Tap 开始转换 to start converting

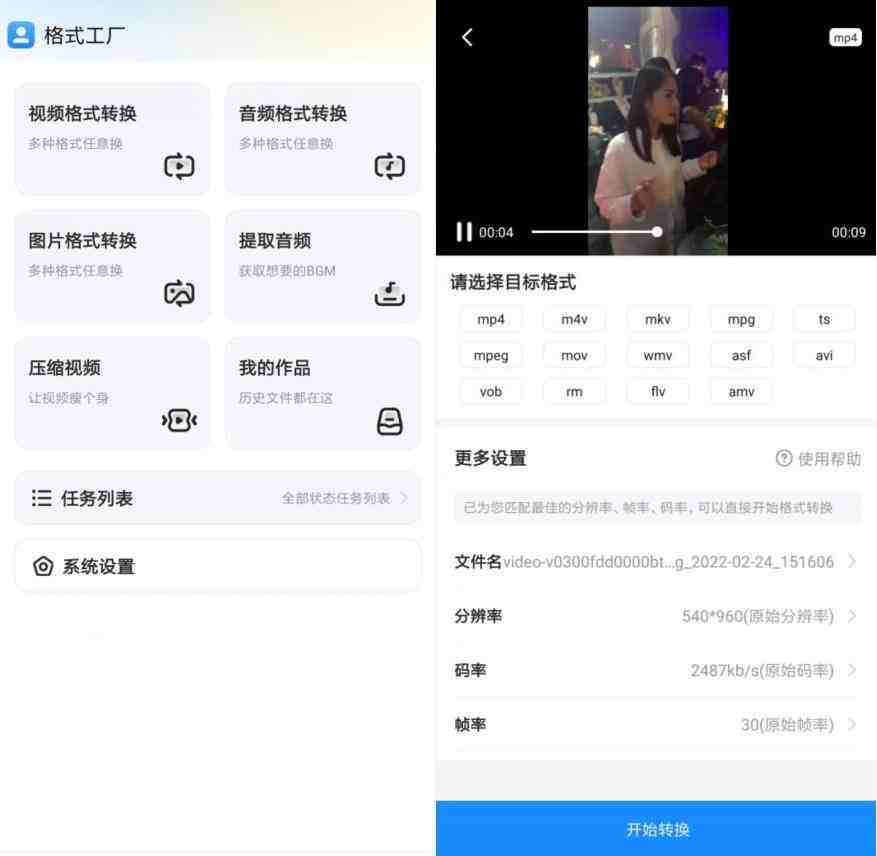point(657,829)
